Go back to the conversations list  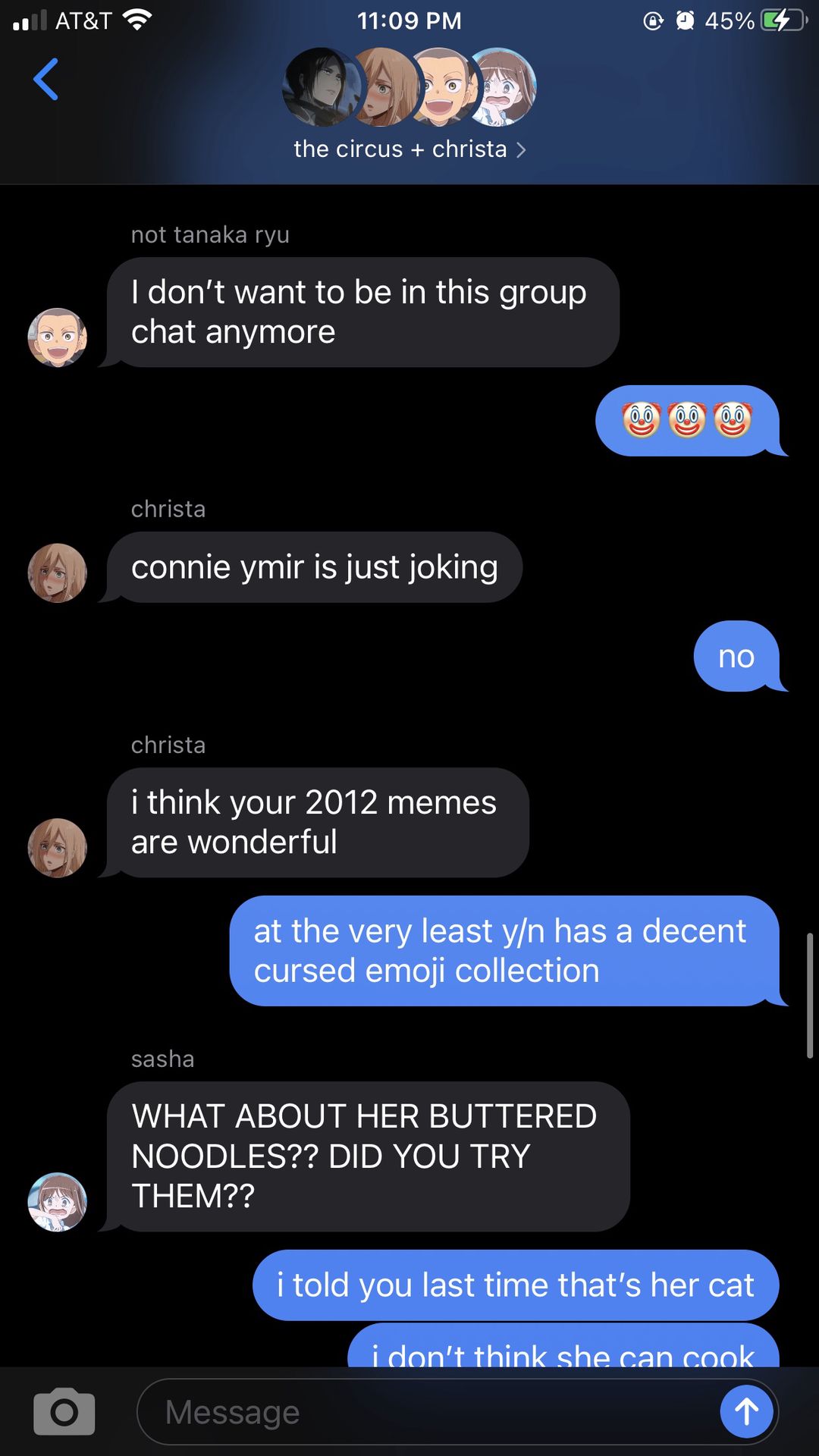45,79
